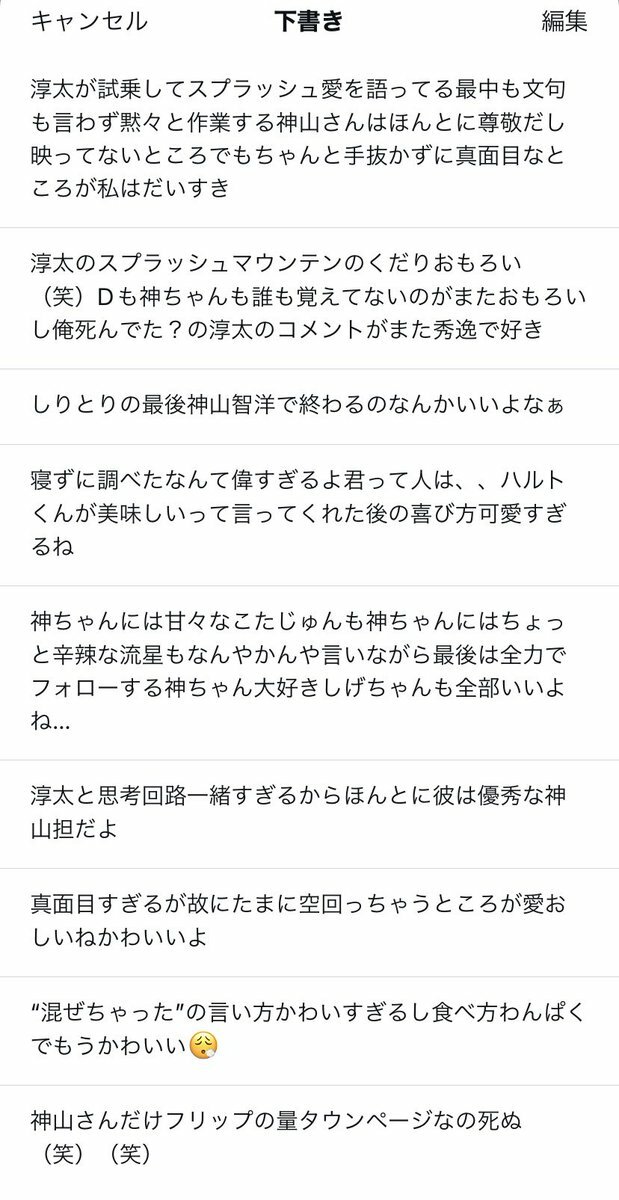Open the しりとりの最後神山智洋 draft
This screenshot has width=619, height=1200.
pos(309,406)
